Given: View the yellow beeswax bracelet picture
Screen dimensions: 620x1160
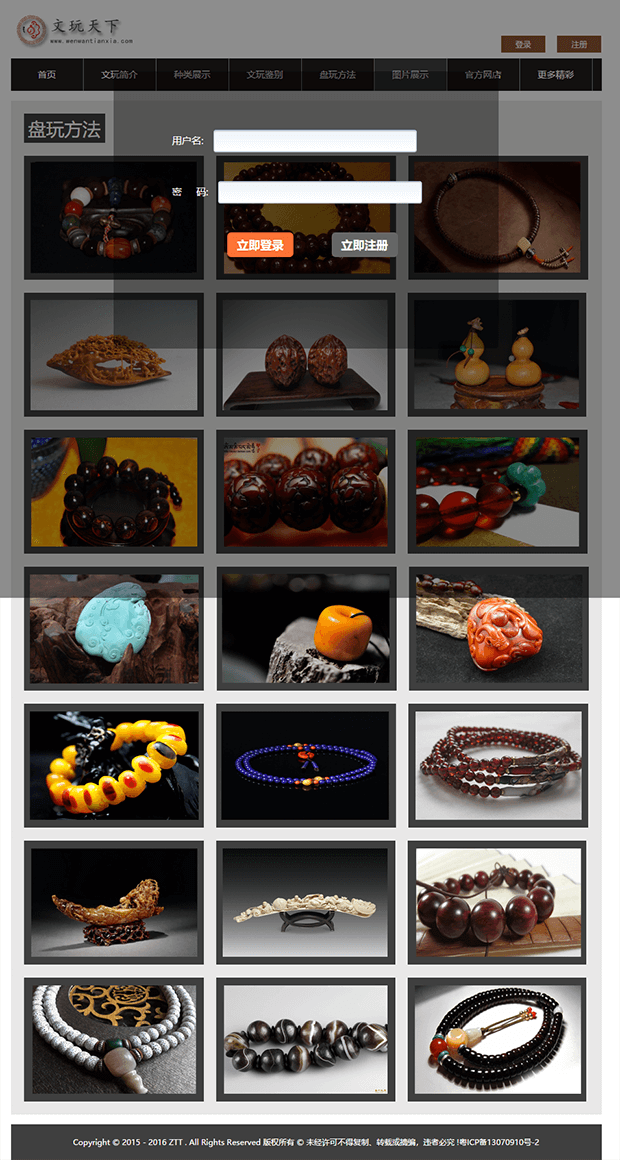Looking at the screenshot, I should pyautogui.click(x=114, y=765).
